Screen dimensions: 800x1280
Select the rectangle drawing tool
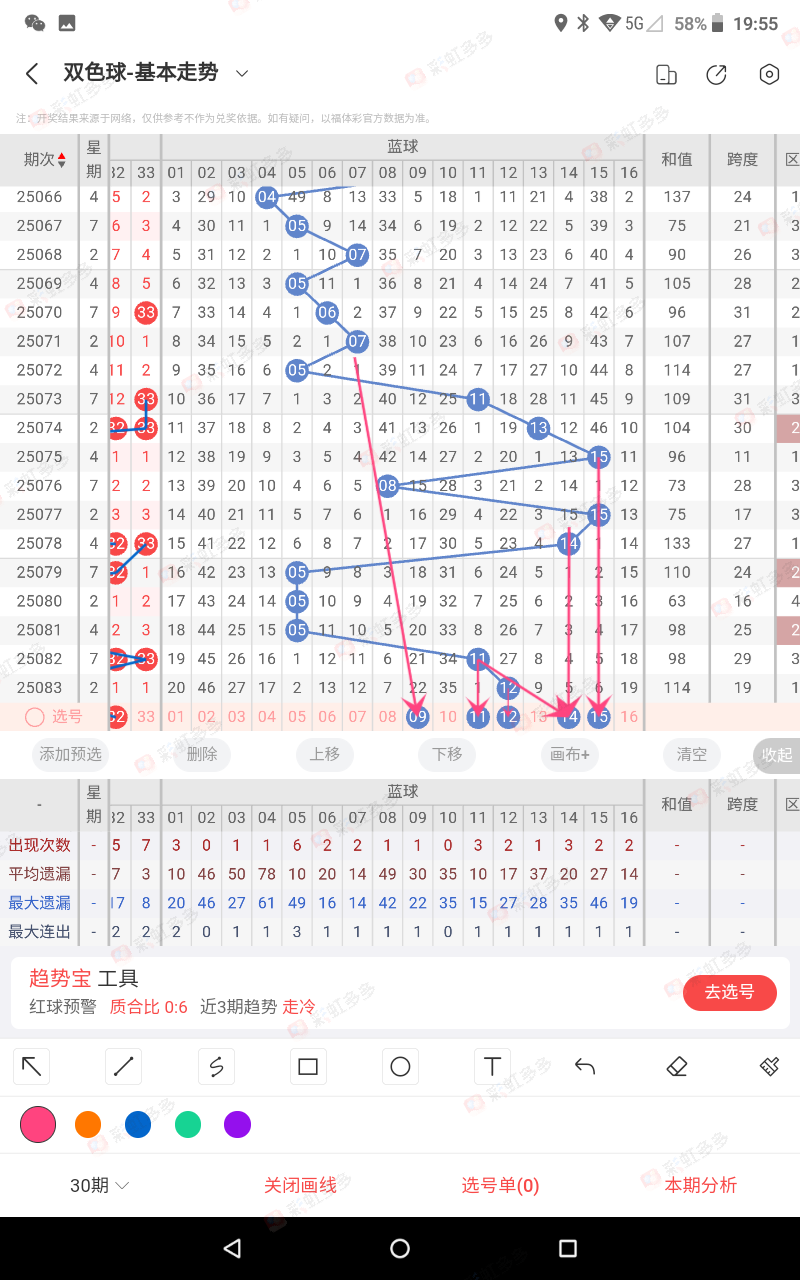pyautogui.click(x=308, y=1067)
